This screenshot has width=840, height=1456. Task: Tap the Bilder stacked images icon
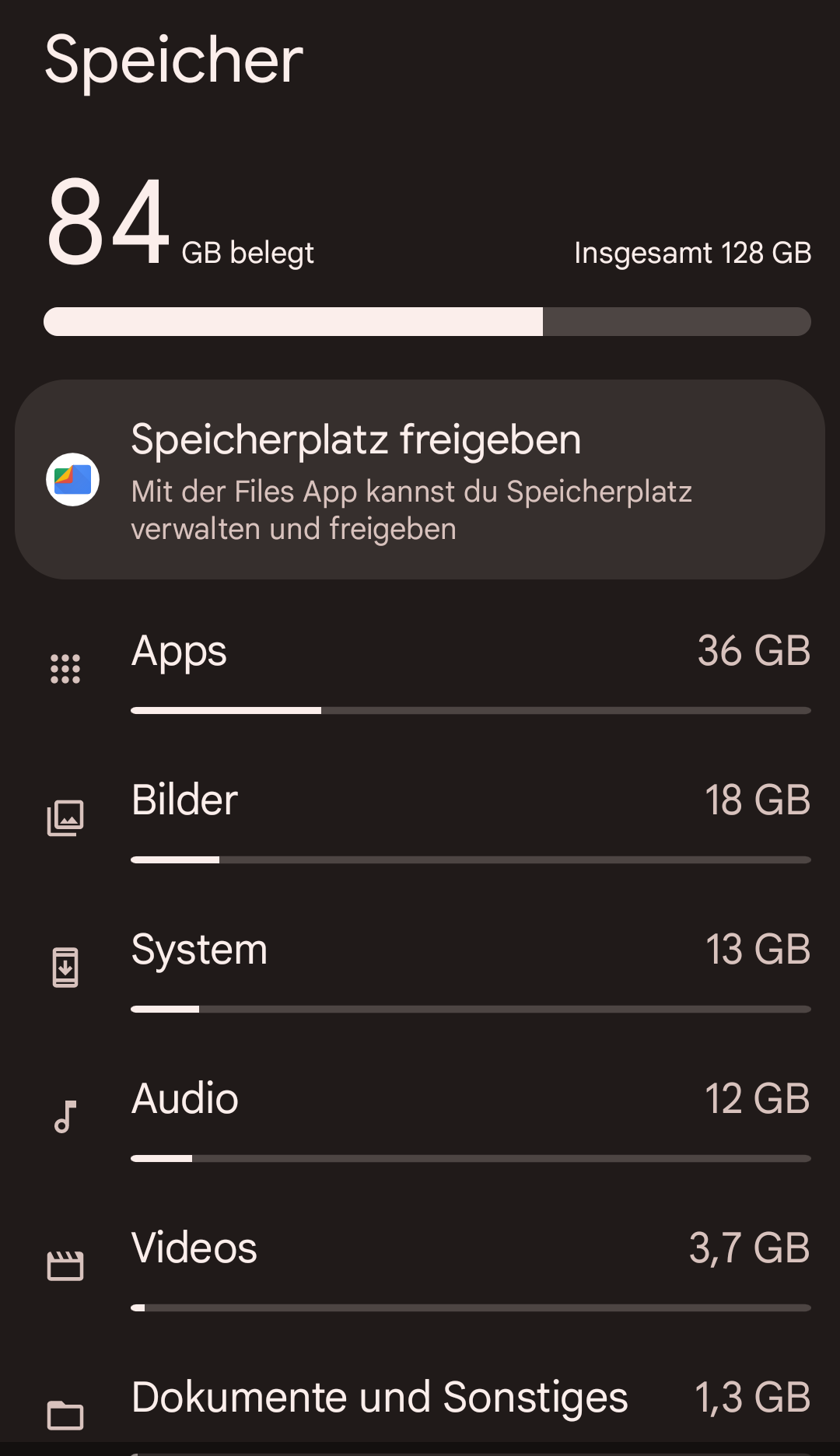(x=66, y=817)
